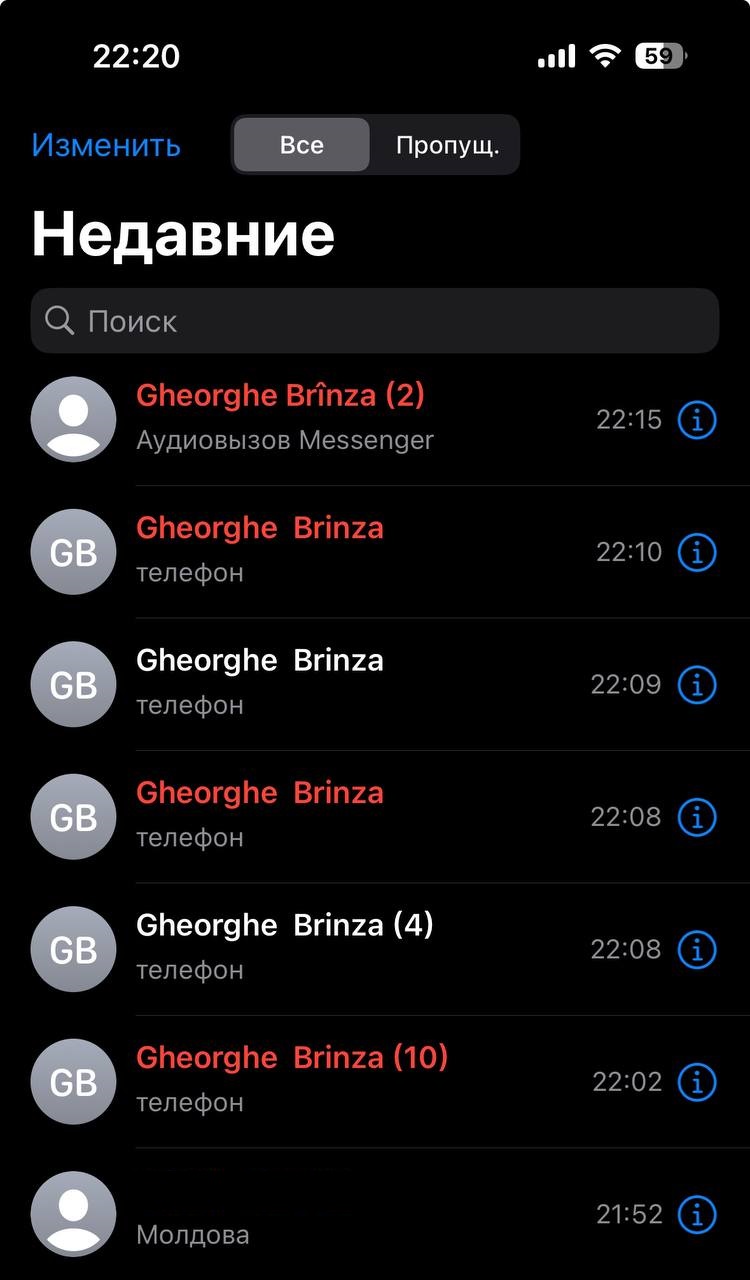View info for the red 22:08 missed call
Image resolution: width=750 pixels, height=1280 pixels.
click(697, 817)
